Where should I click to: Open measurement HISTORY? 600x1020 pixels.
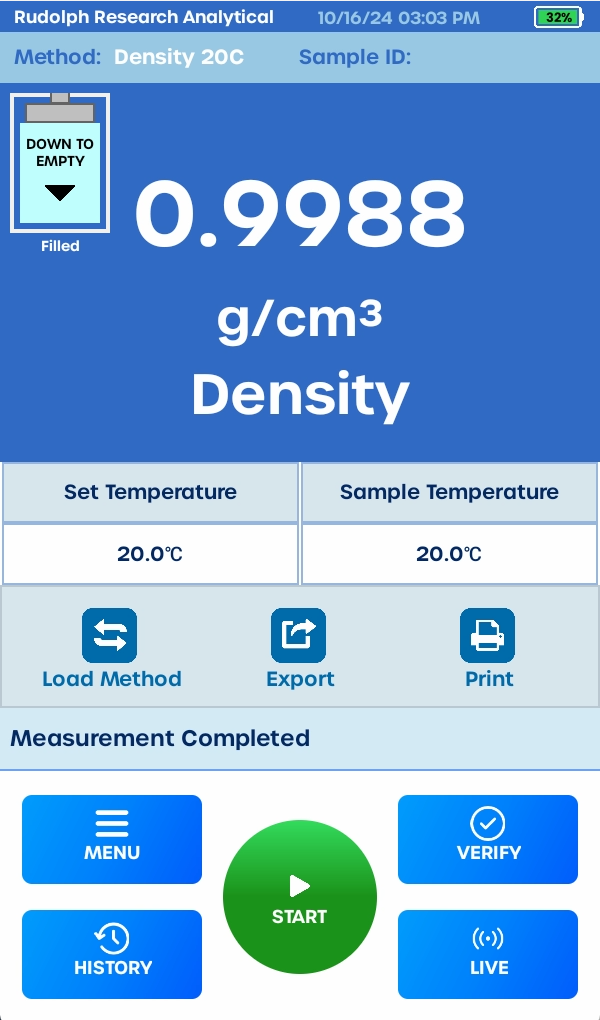(112, 954)
